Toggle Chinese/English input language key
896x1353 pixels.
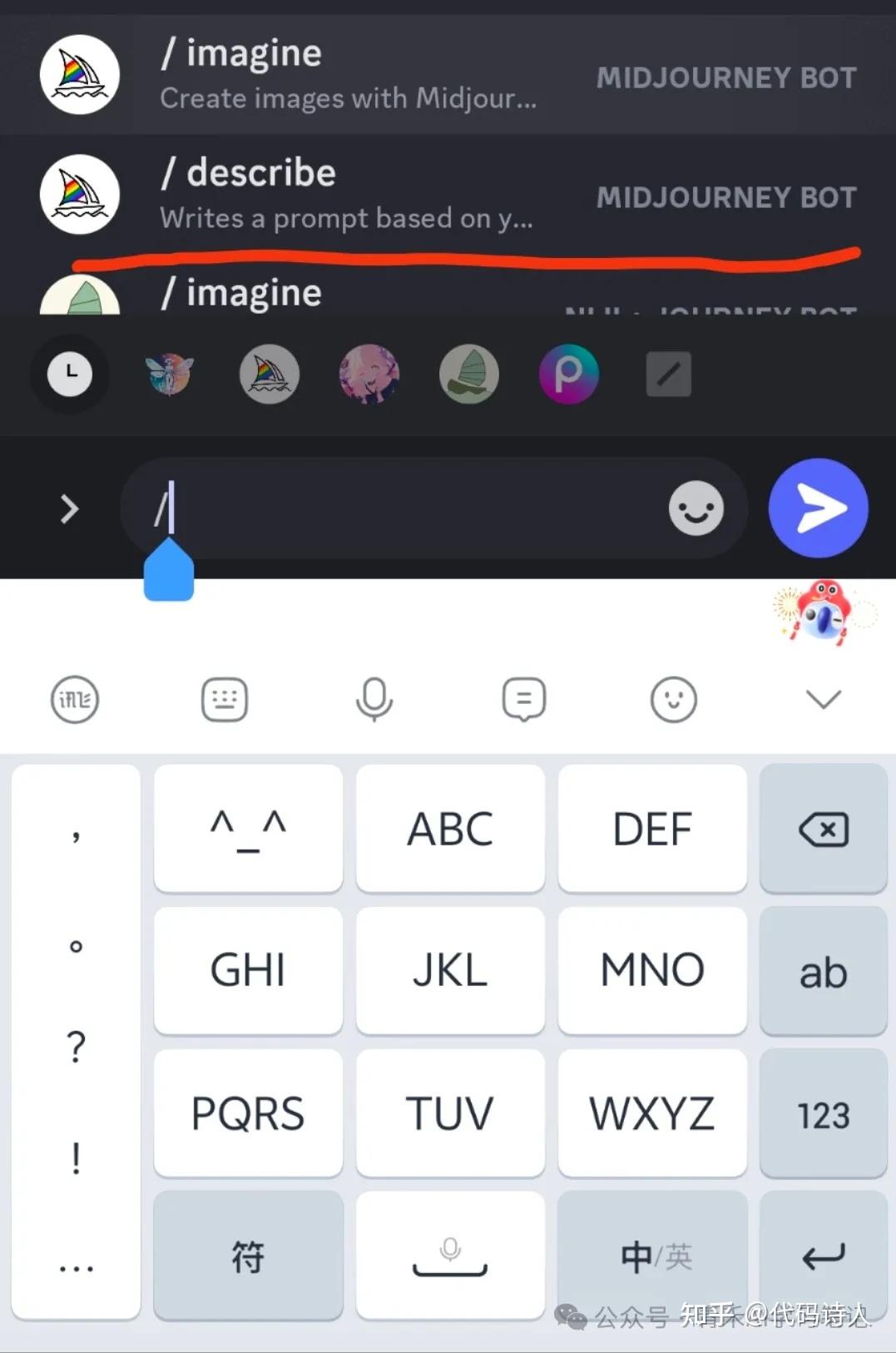pyautogui.click(x=652, y=1255)
